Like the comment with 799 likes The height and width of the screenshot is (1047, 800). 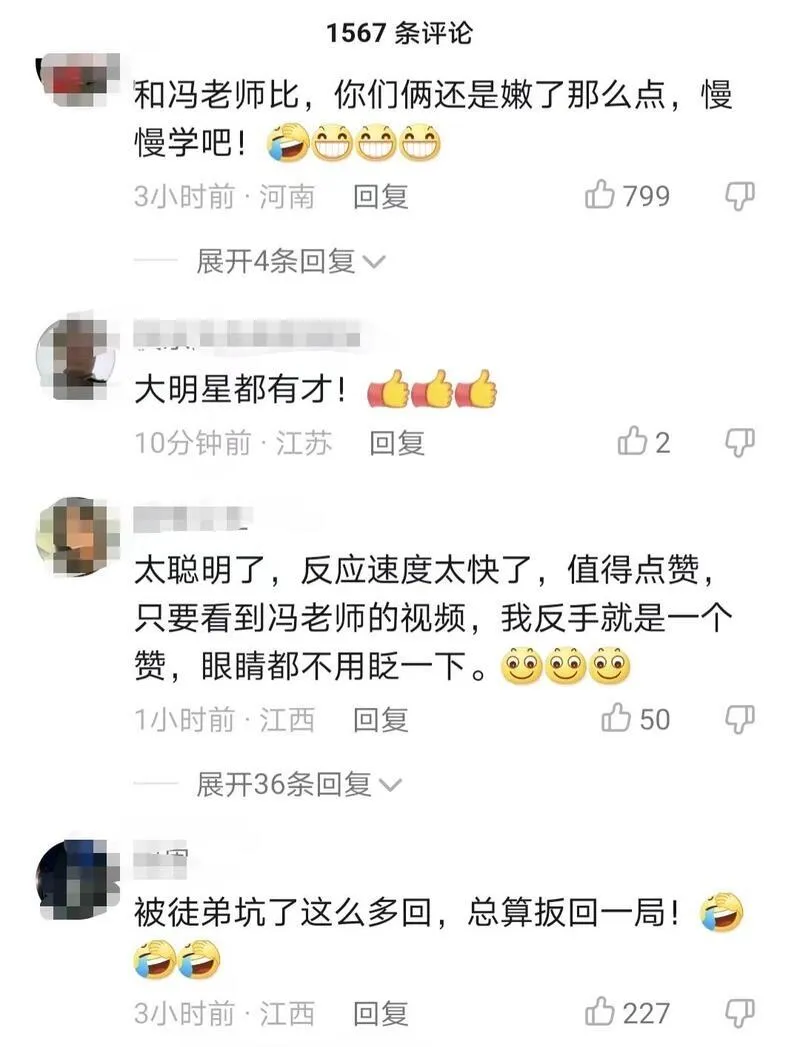tap(601, 195)
